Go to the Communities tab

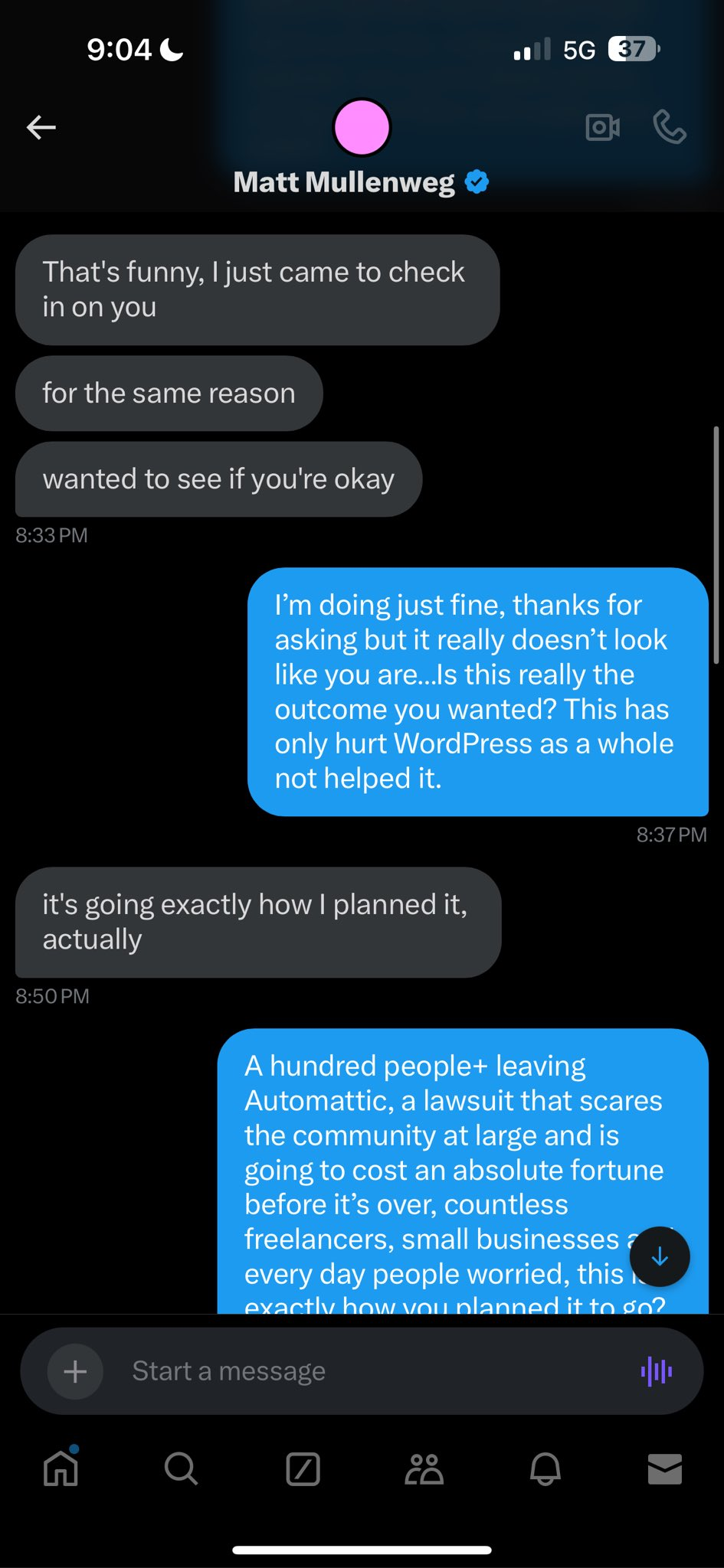424,1469
